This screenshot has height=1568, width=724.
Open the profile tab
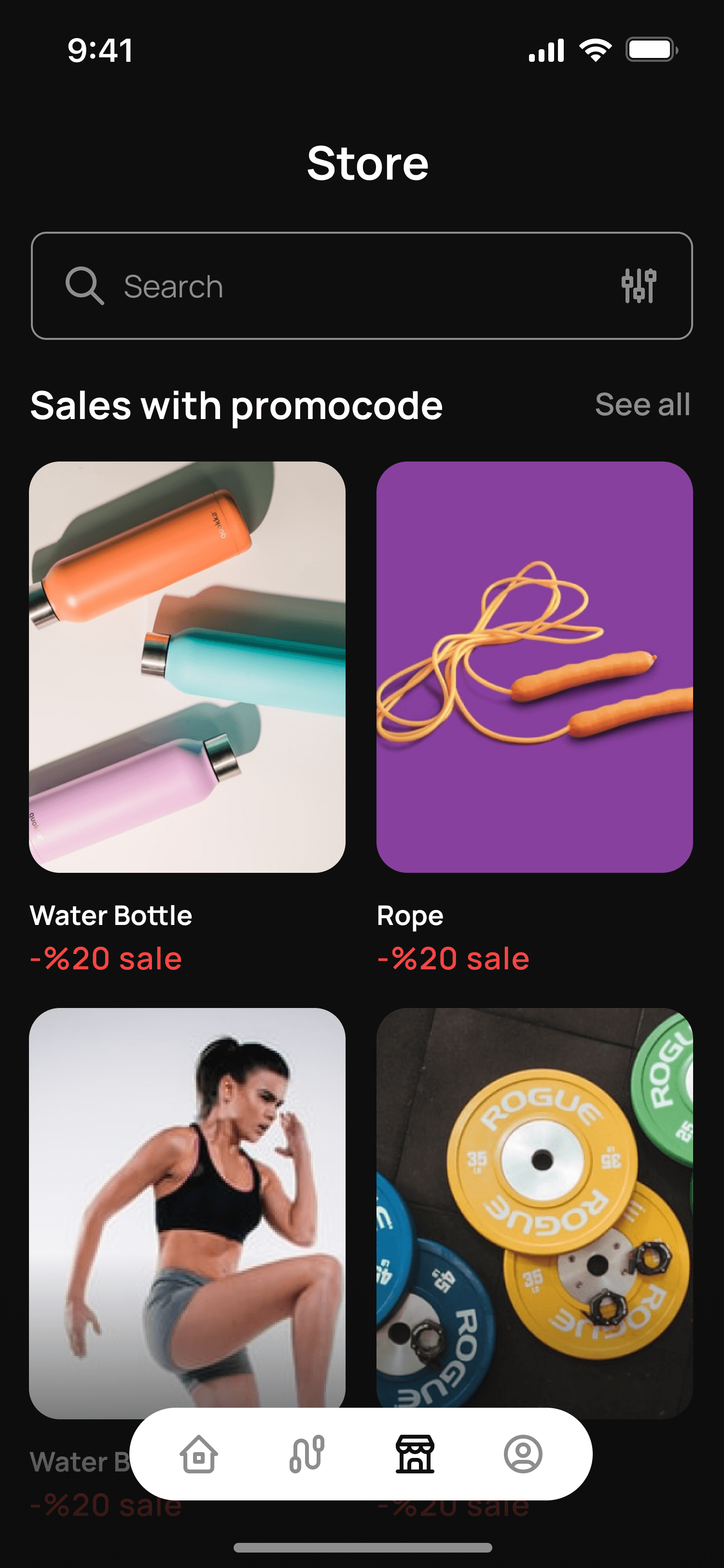[523, 1454]
